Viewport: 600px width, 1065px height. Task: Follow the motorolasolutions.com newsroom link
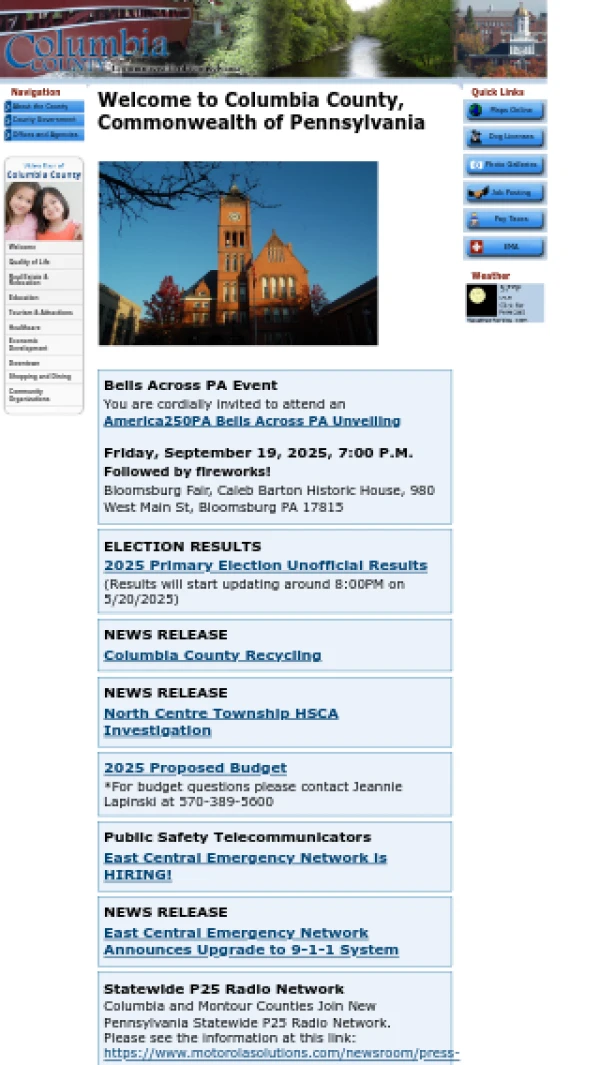pyautogui.click(x=281, y=1053)
